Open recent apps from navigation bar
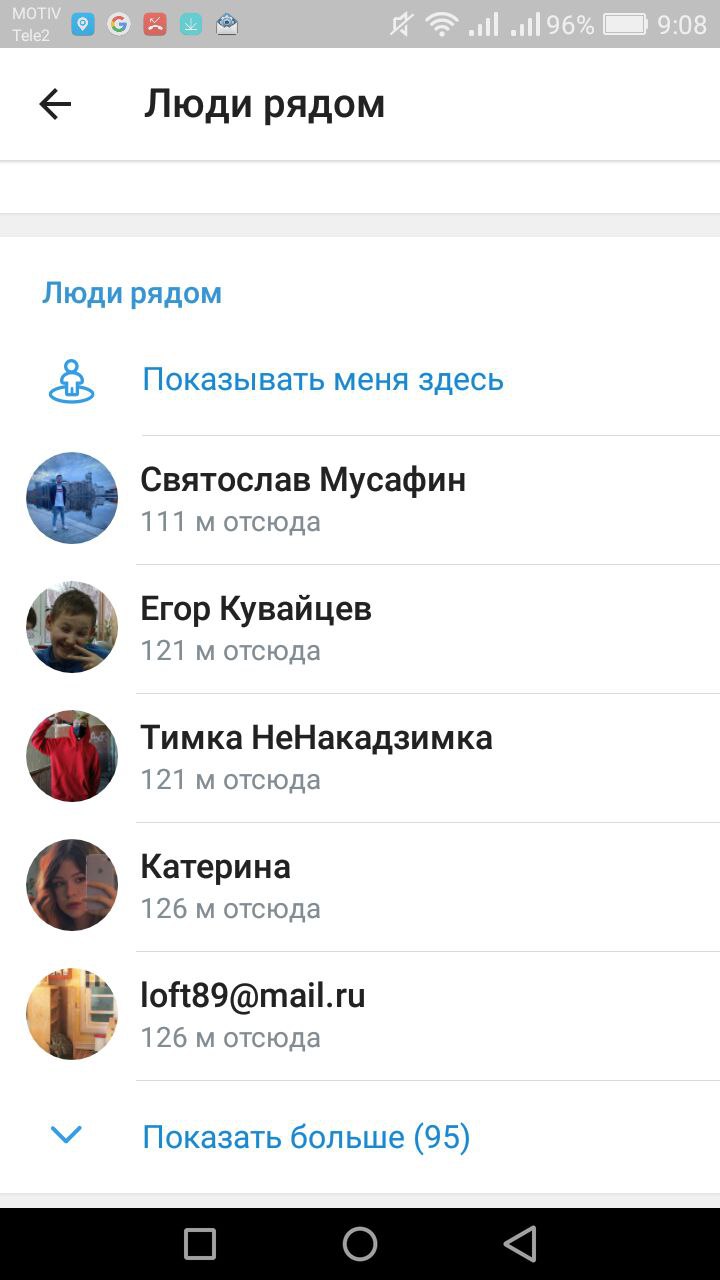The width and height of the screenshot is (720, 1280). 200,1244
